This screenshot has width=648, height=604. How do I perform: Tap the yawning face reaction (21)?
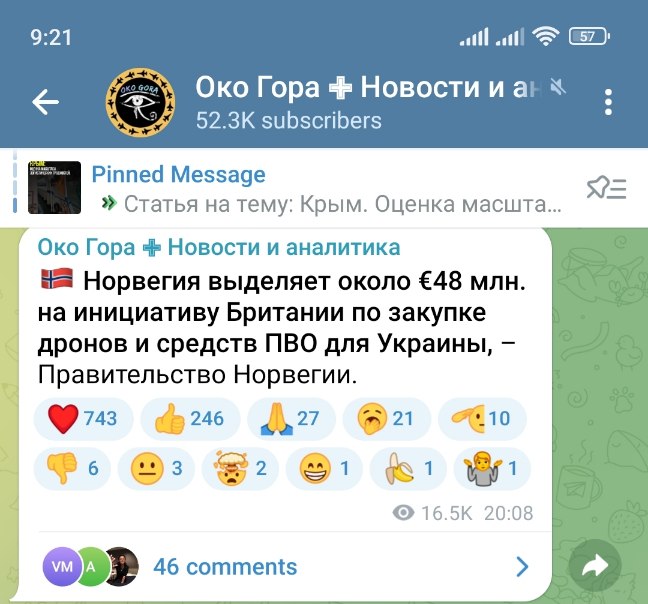point(387,418)
